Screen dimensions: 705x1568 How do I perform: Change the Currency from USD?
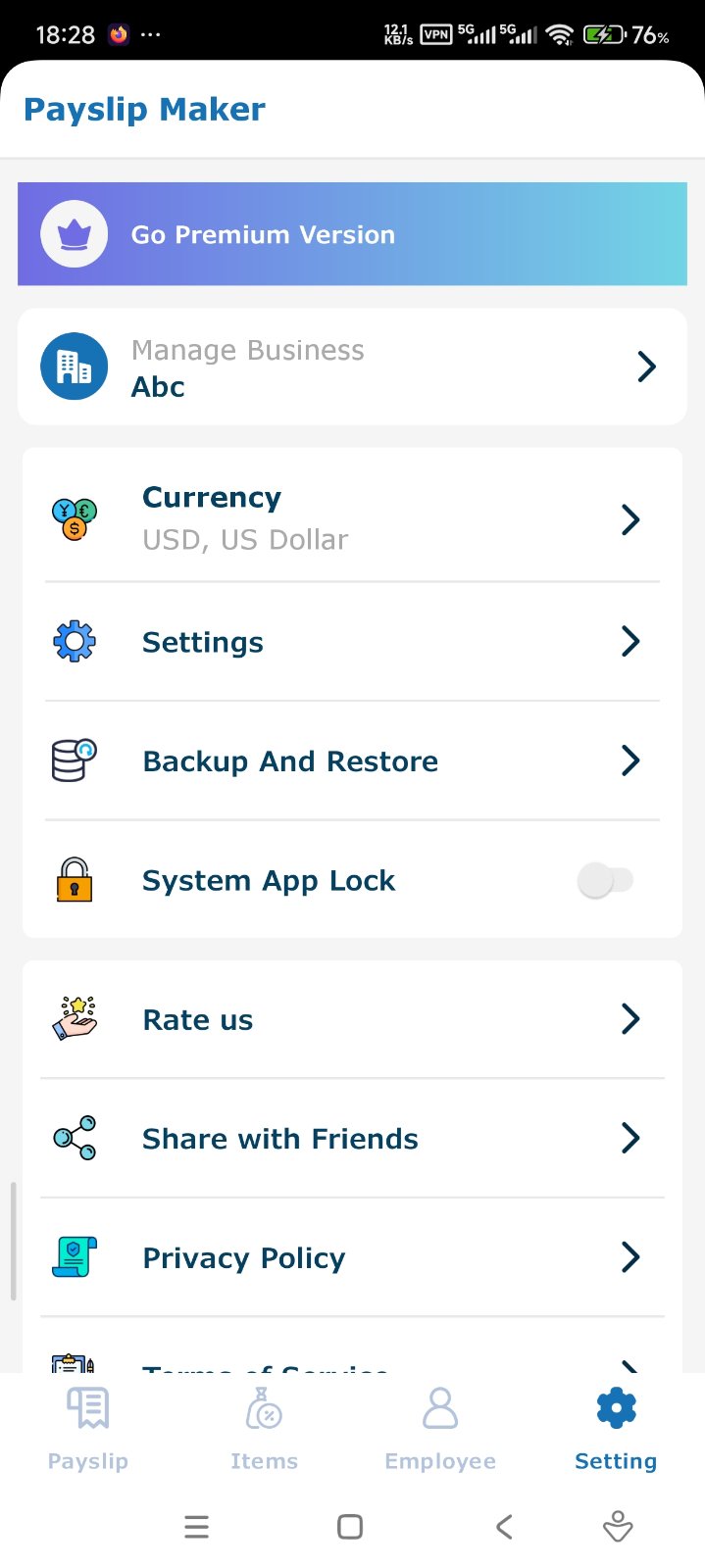click(352, 518)
